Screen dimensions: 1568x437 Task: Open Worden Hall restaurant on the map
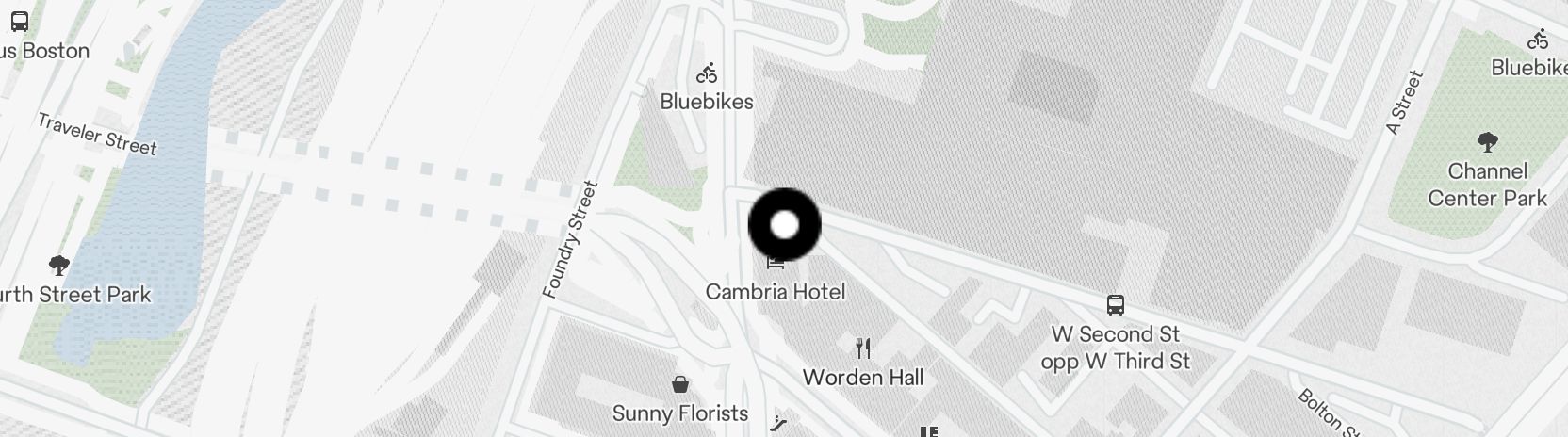862,349
